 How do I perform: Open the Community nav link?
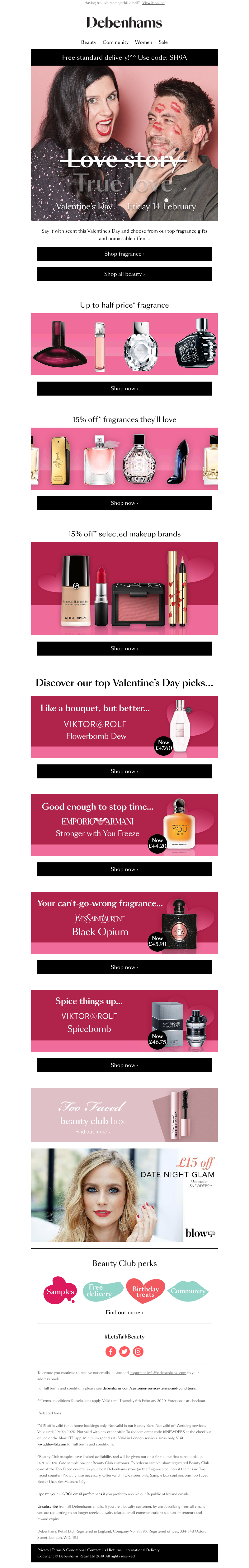115,42
